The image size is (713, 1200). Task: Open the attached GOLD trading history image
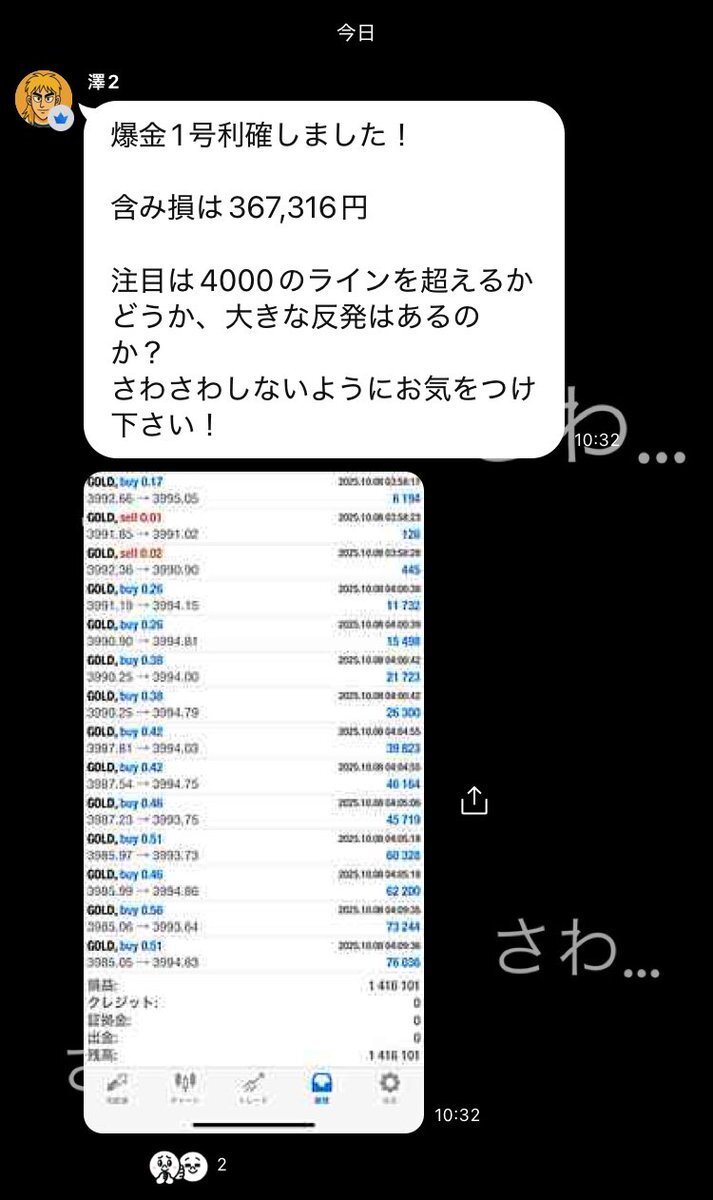tap(252, 800)
